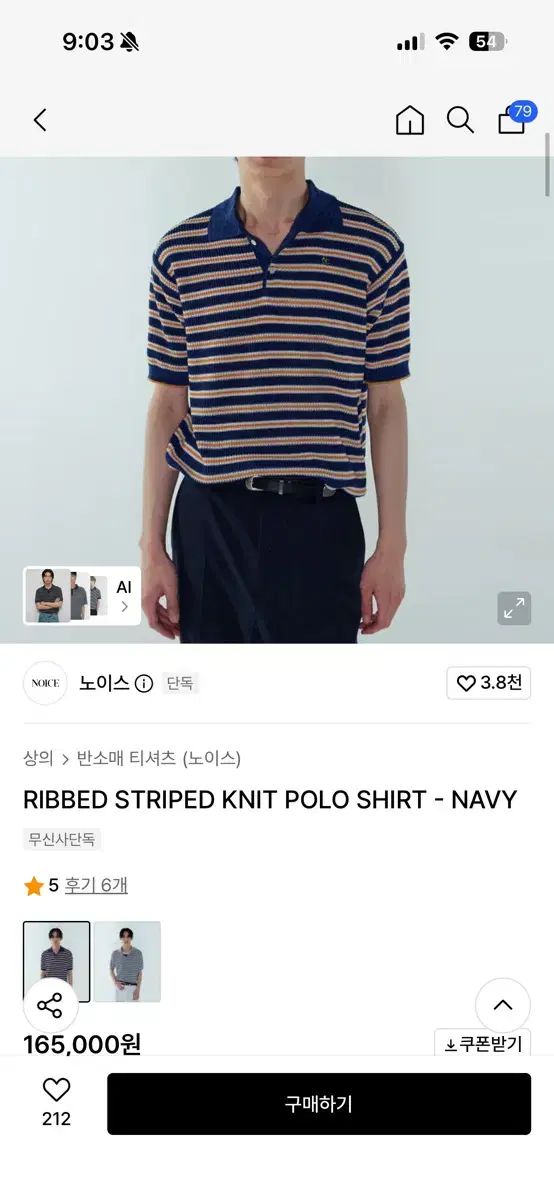554x1200 pixels.
Task: Open the AI styling thumbnails
Action: click(82, 596)
